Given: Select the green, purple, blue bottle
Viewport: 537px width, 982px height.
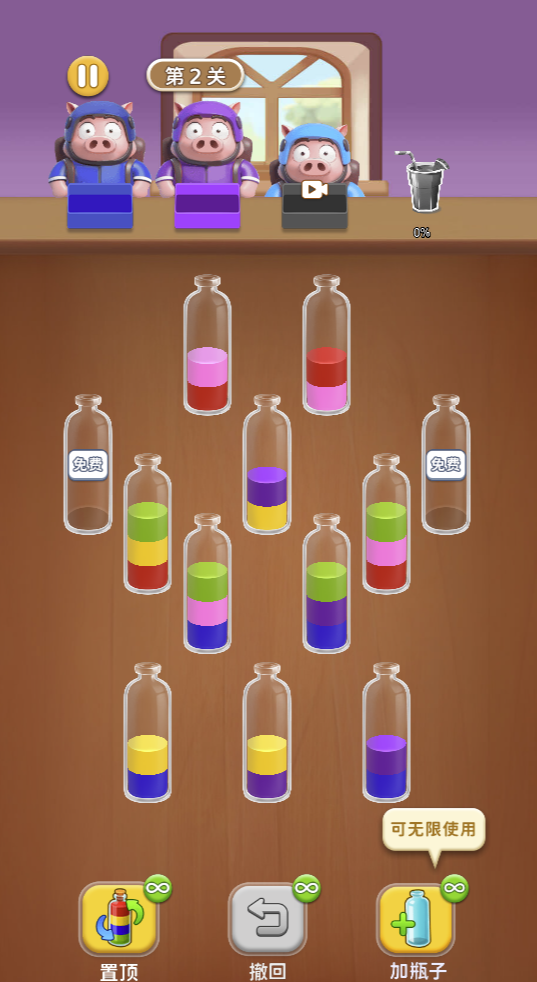Looking at the screenshot, I should (x=326, y=584).
